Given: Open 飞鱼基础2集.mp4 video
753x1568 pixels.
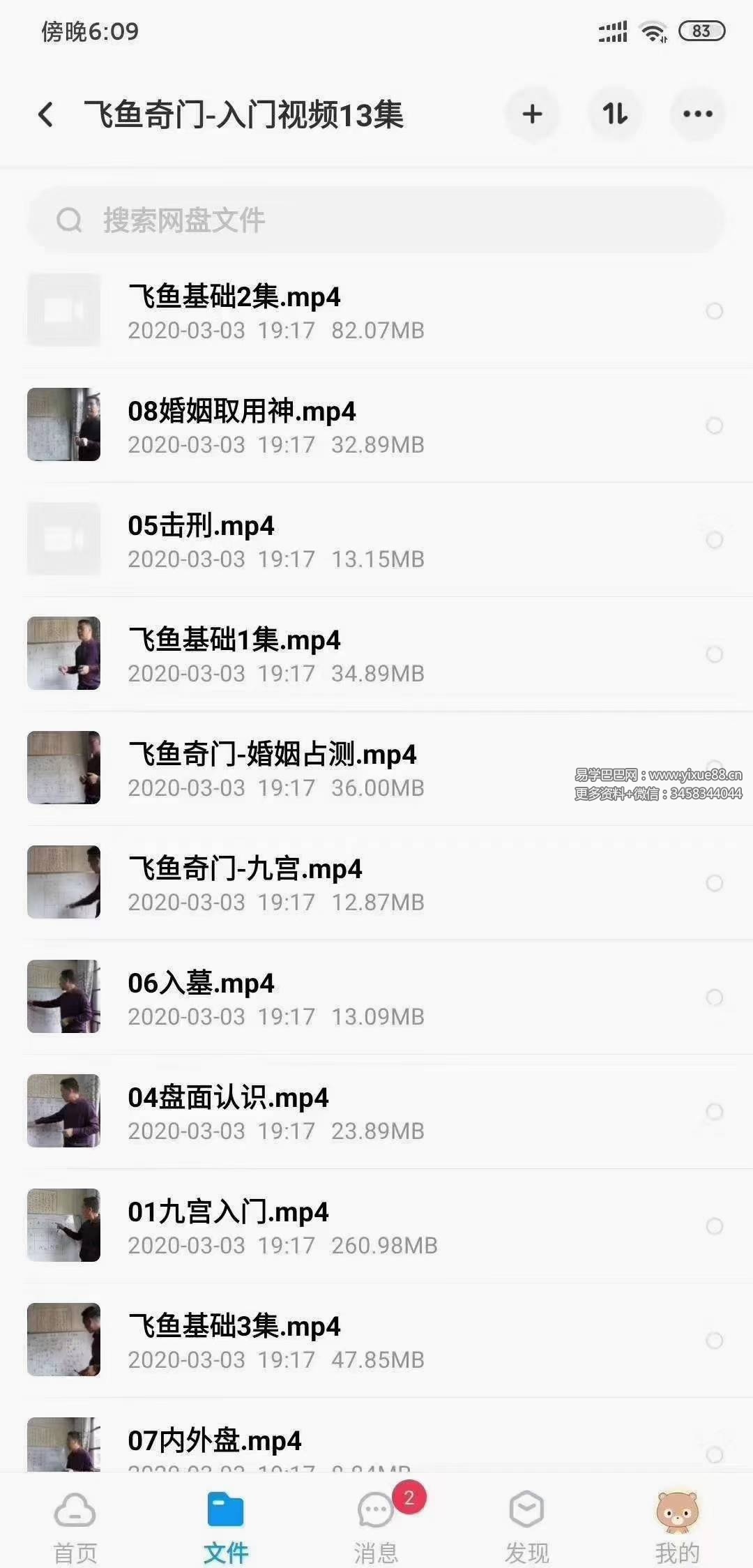Looking at the screenshot, I should point(376,311).
